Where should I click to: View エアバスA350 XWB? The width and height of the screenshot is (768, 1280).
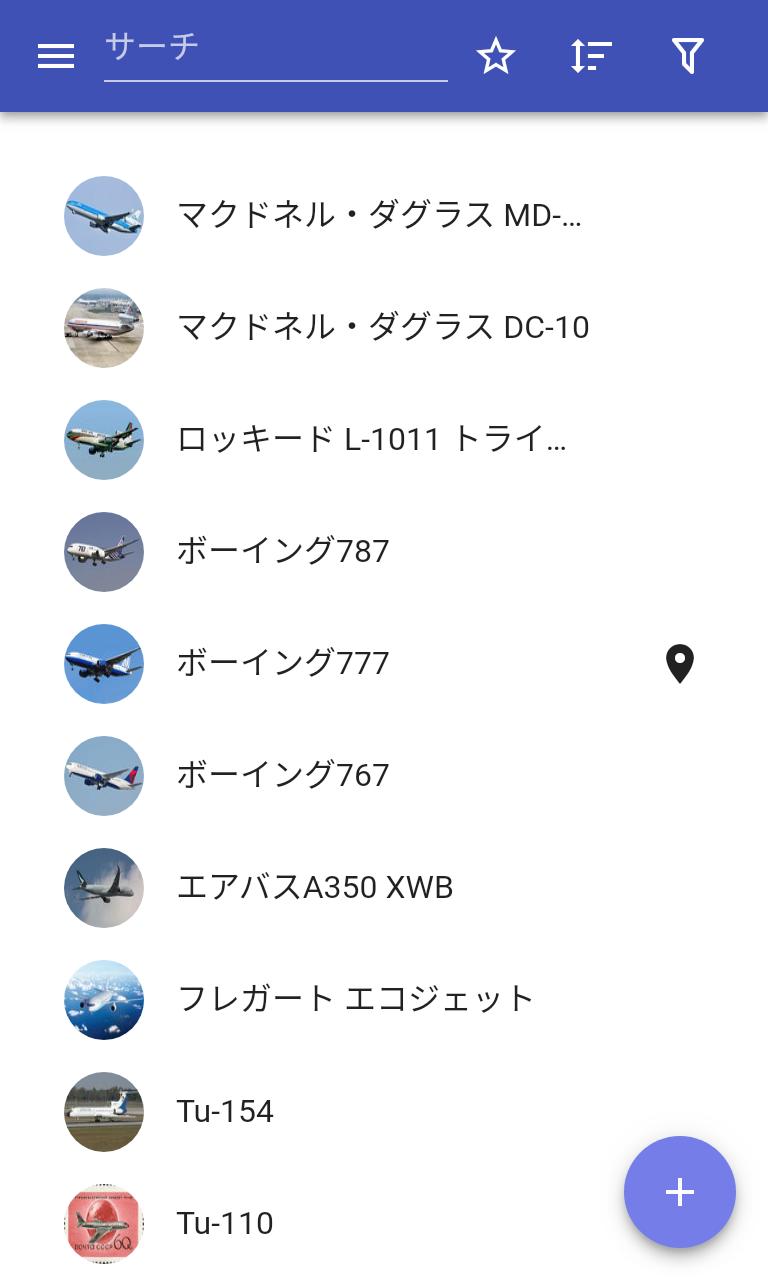(x=384, y=888)
